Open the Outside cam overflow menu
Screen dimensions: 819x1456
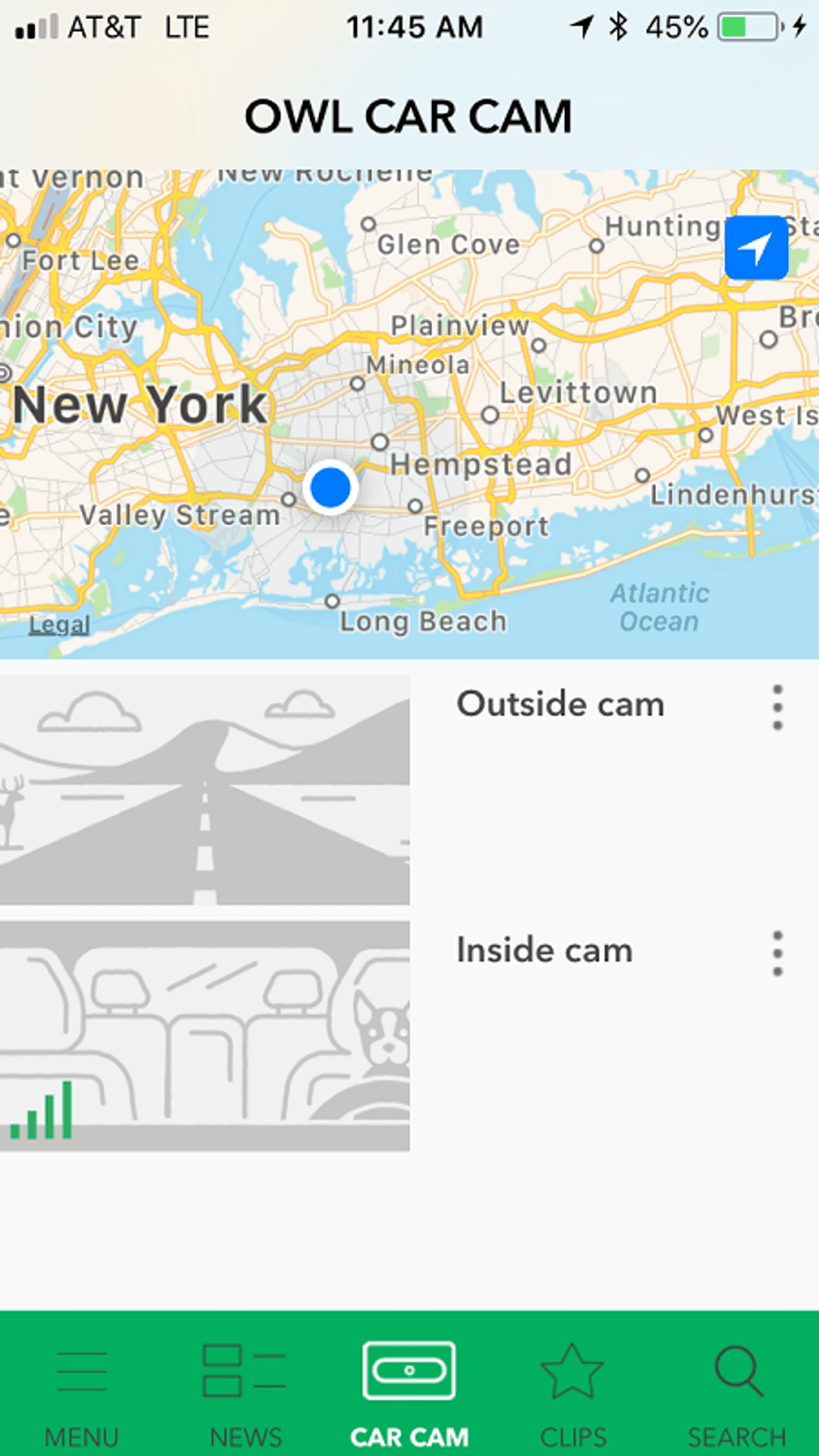777,707
